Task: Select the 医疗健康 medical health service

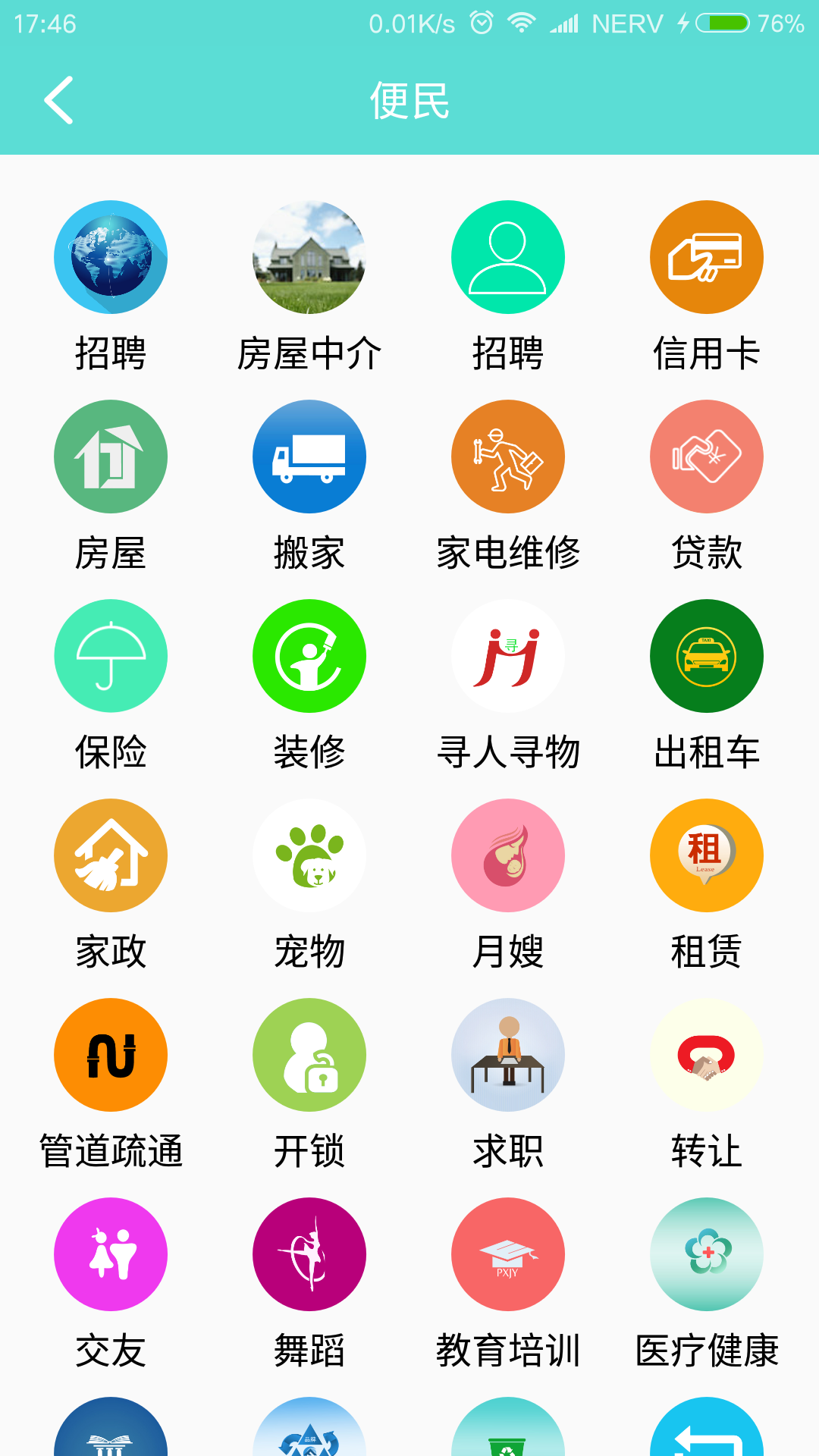Action: (x=706, y=1254)
